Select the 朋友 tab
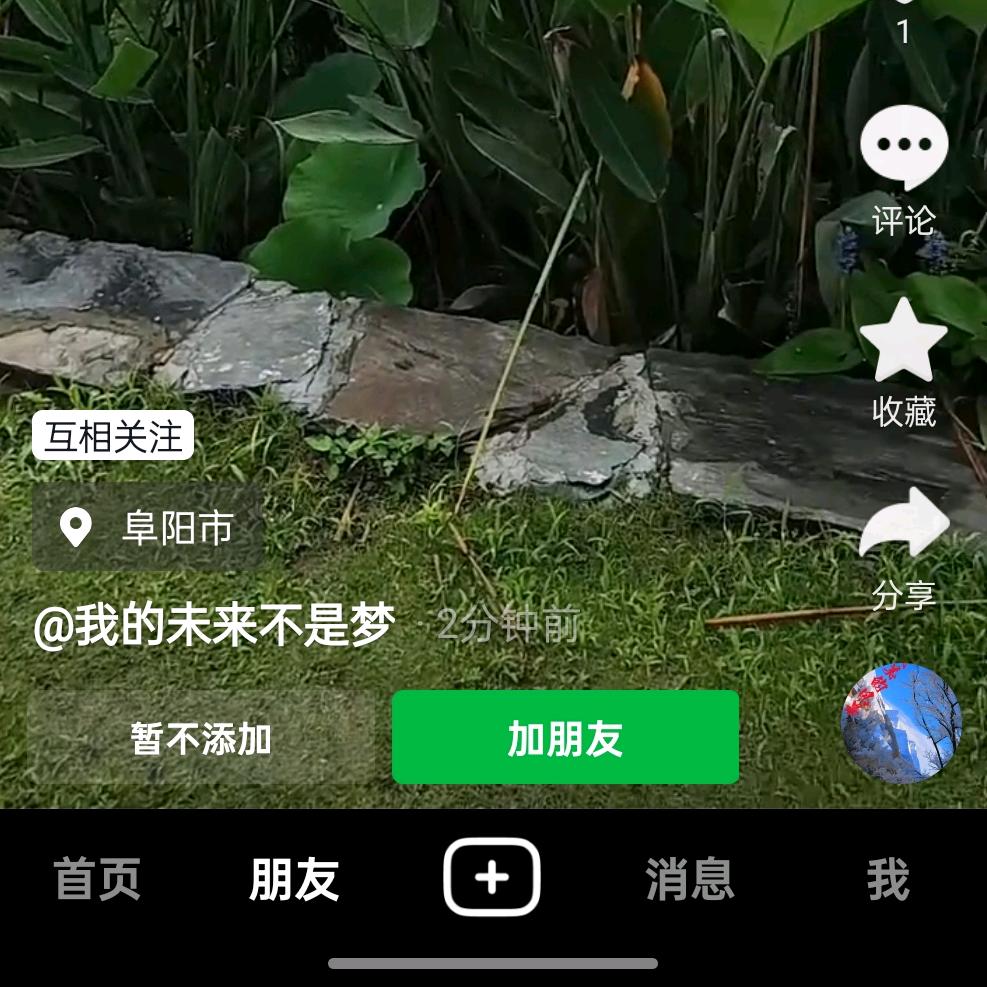Image resolution: width=987 pixels, height=987 pixels. click(294, 879)
